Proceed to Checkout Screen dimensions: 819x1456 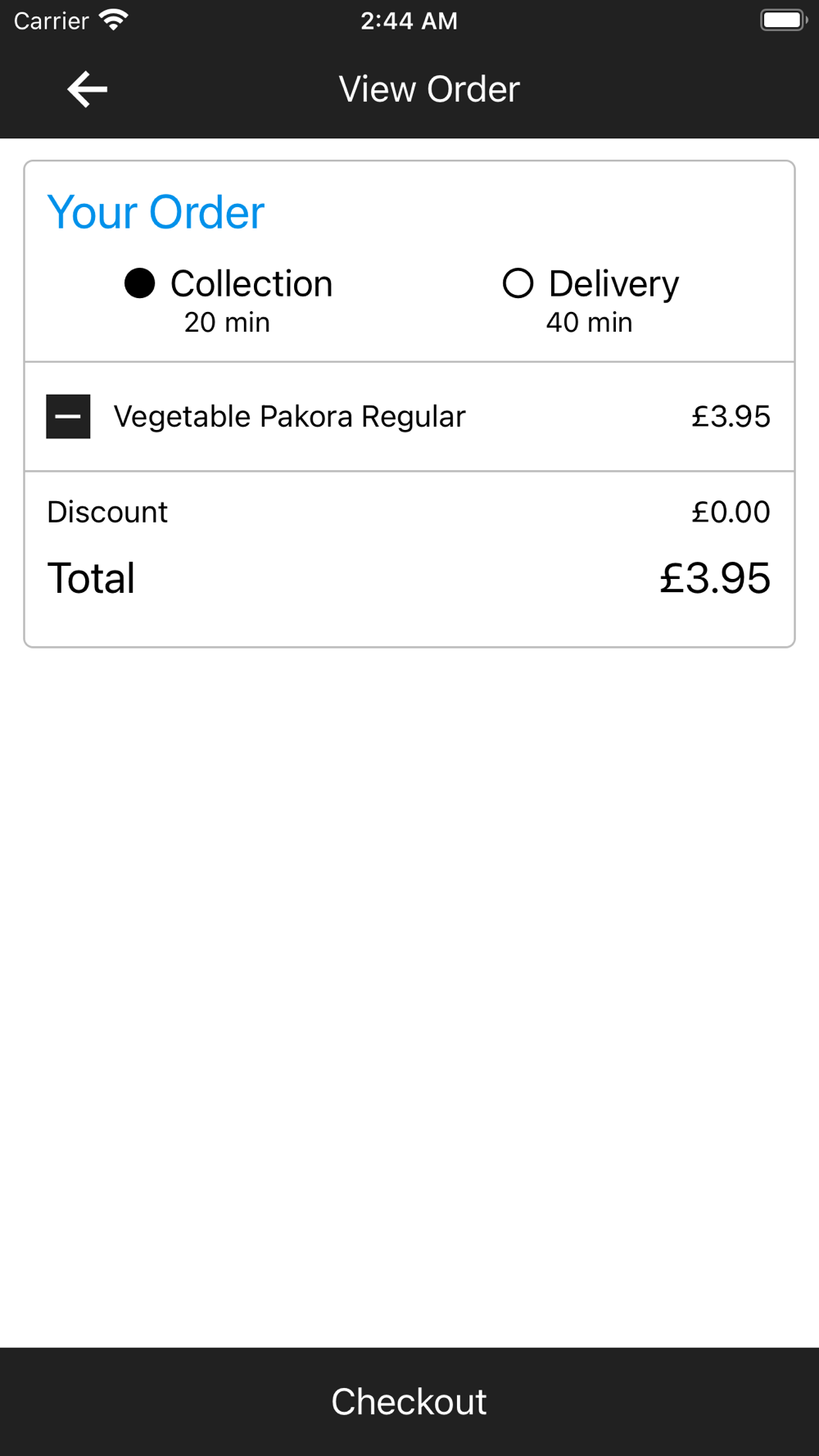click(409, 1401)
